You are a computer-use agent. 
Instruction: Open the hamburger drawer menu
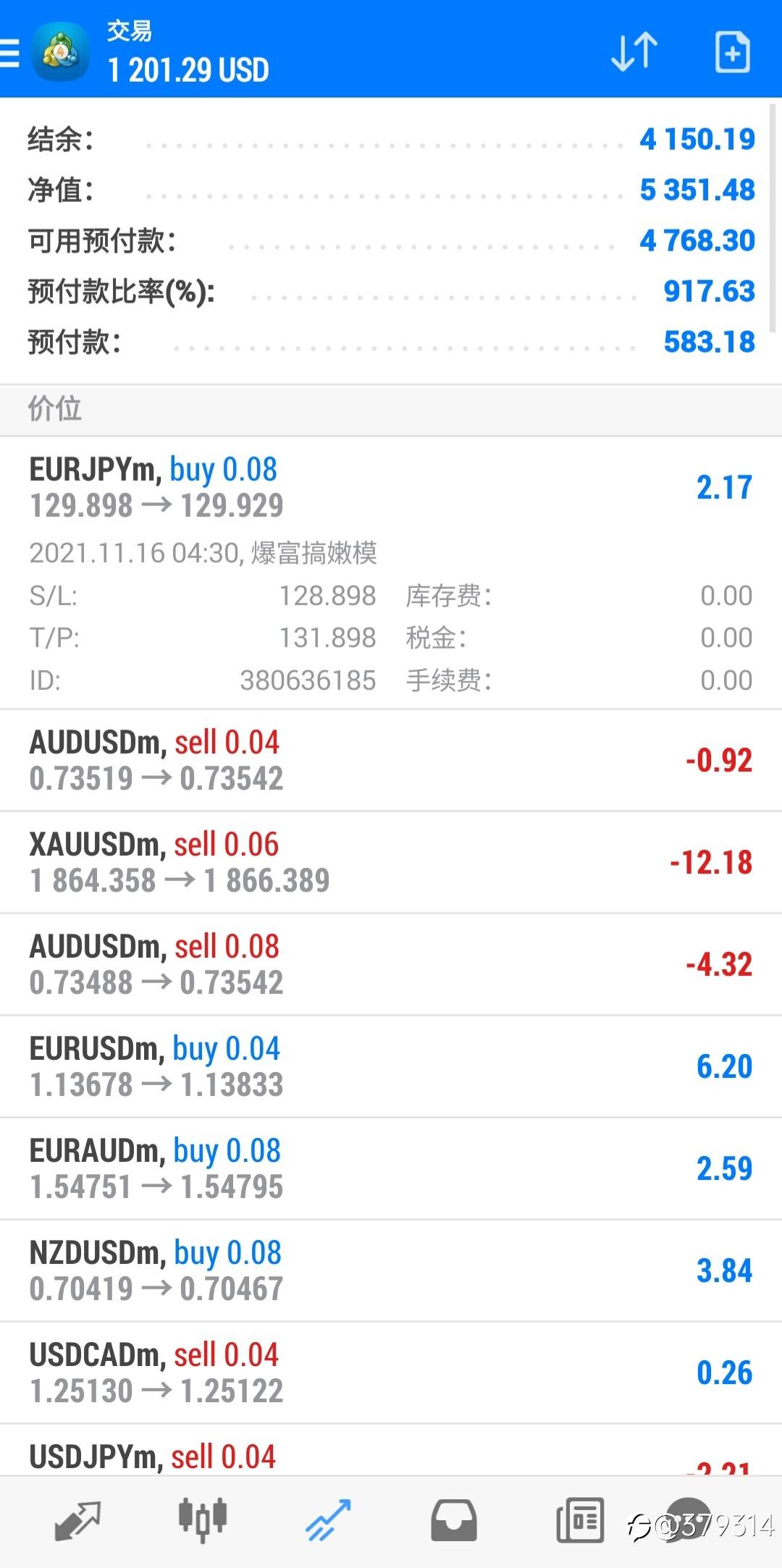click(x=10, y=52)
